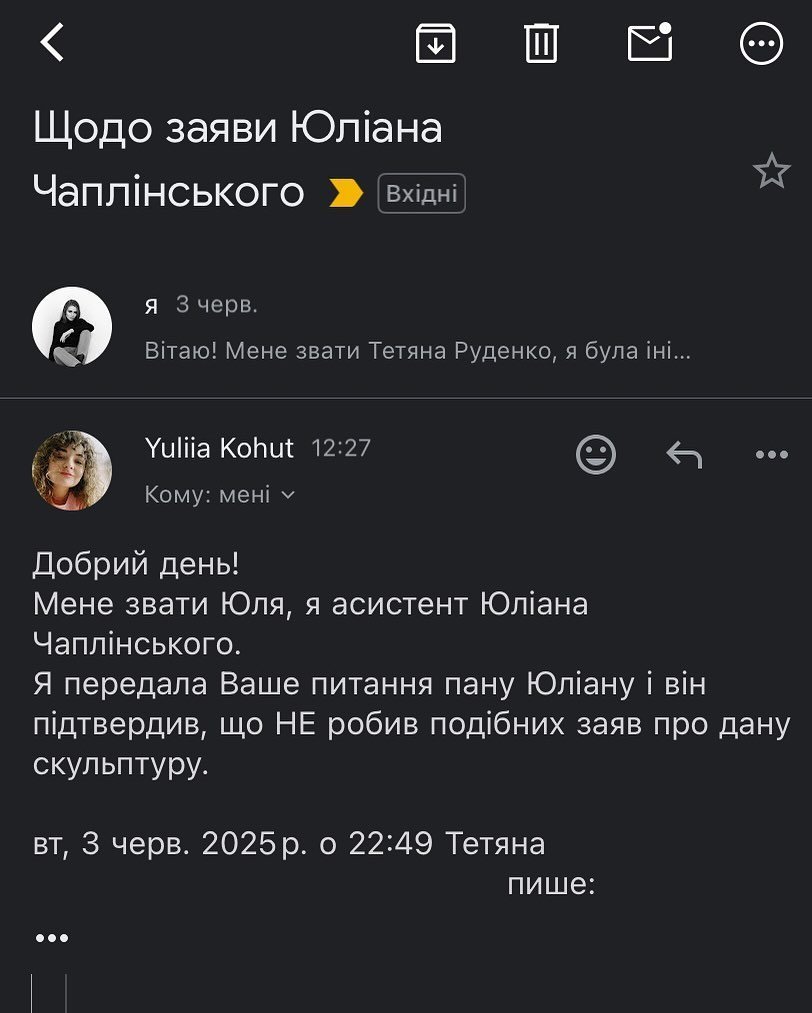Open the top bar overflow menu
Image resolution: width=812 pixels, height=1013 pixels.
pyautogui.click(x=760, y=43)
